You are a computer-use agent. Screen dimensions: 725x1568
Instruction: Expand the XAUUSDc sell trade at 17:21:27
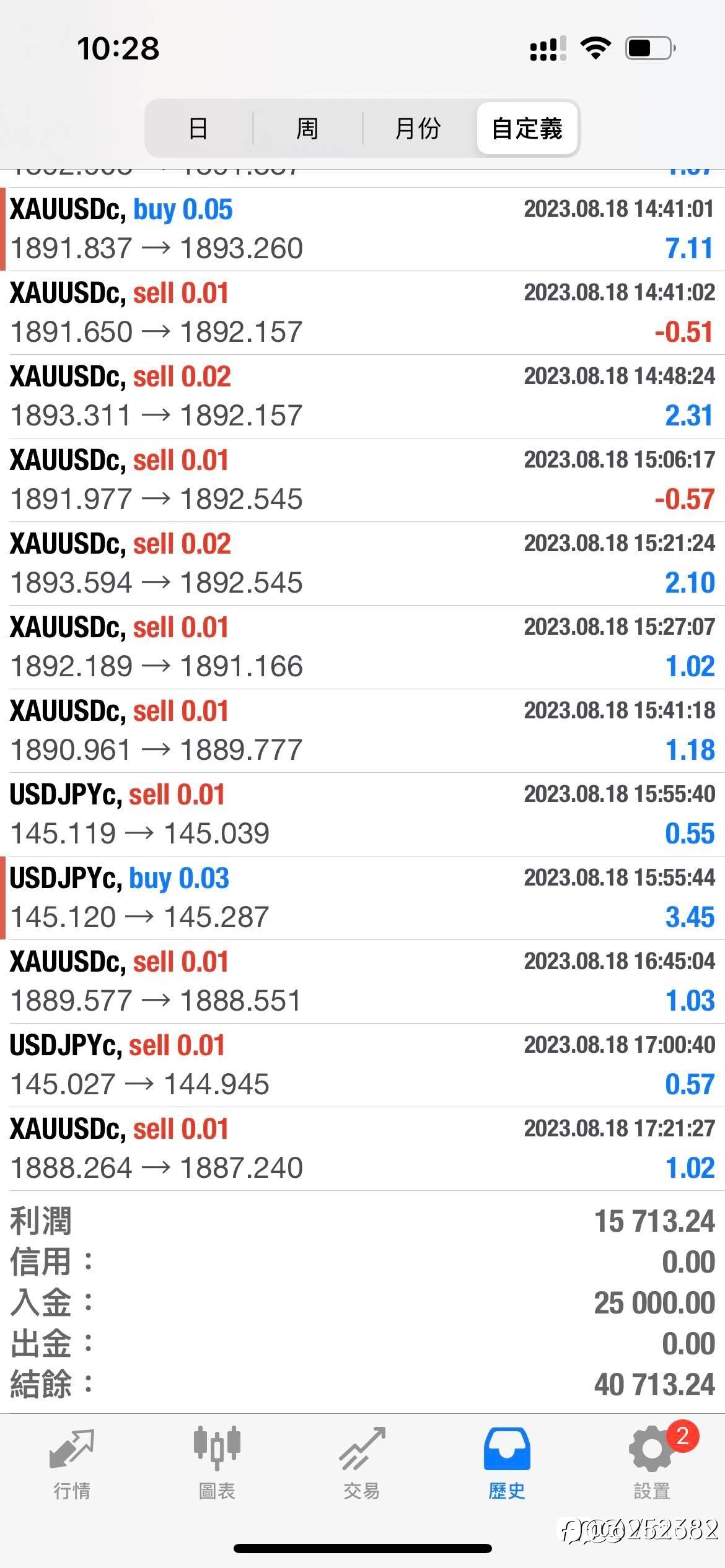point(362,1149)
